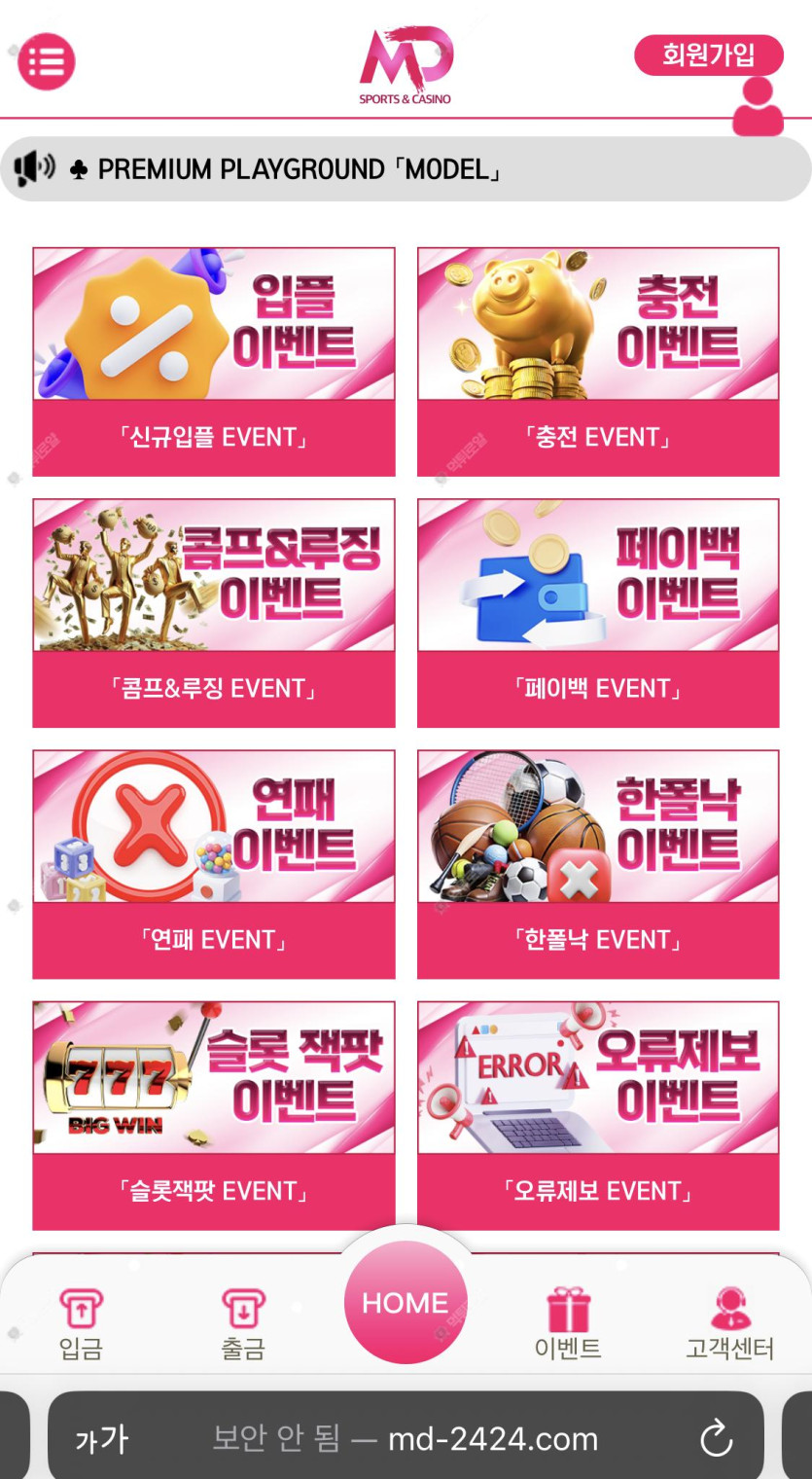This screenshot has width=812, height=1479.
Task: Open the 페이백 EVENT card
Action: (598, 613)
